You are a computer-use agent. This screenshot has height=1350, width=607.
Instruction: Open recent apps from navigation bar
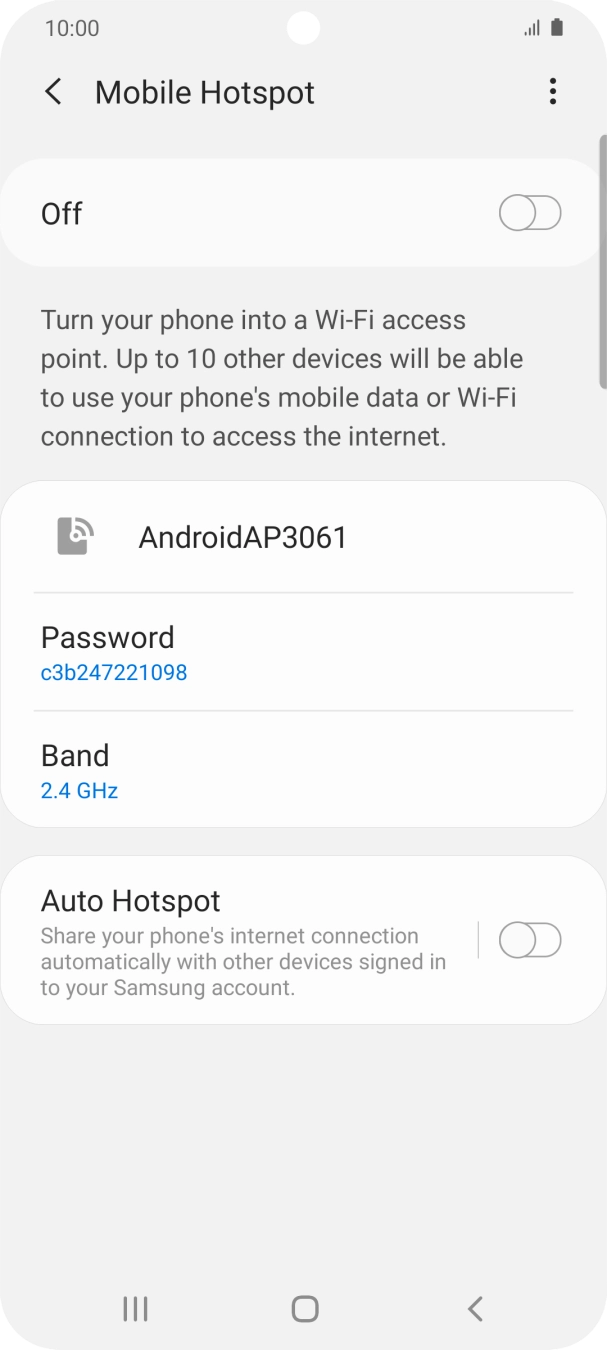pos(135,1308)
